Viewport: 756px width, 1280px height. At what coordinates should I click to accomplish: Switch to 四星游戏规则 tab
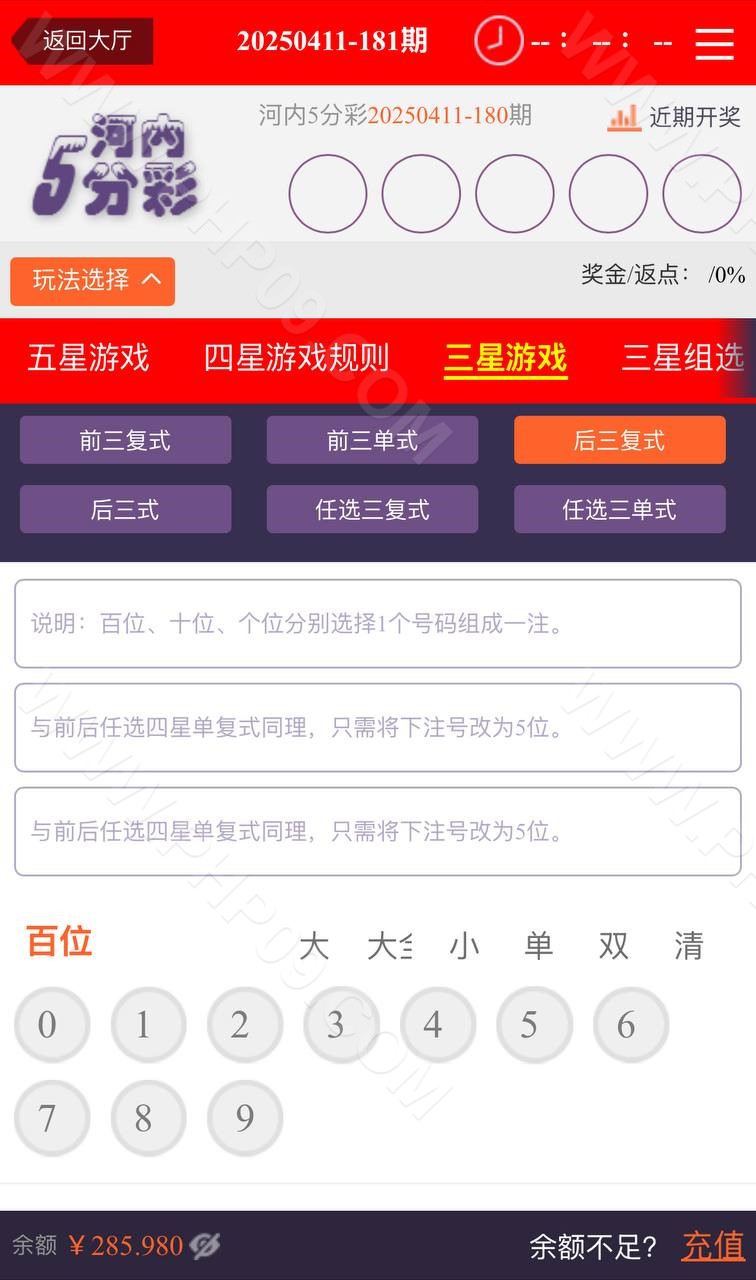pyautogui.click(x=296, y=358)
